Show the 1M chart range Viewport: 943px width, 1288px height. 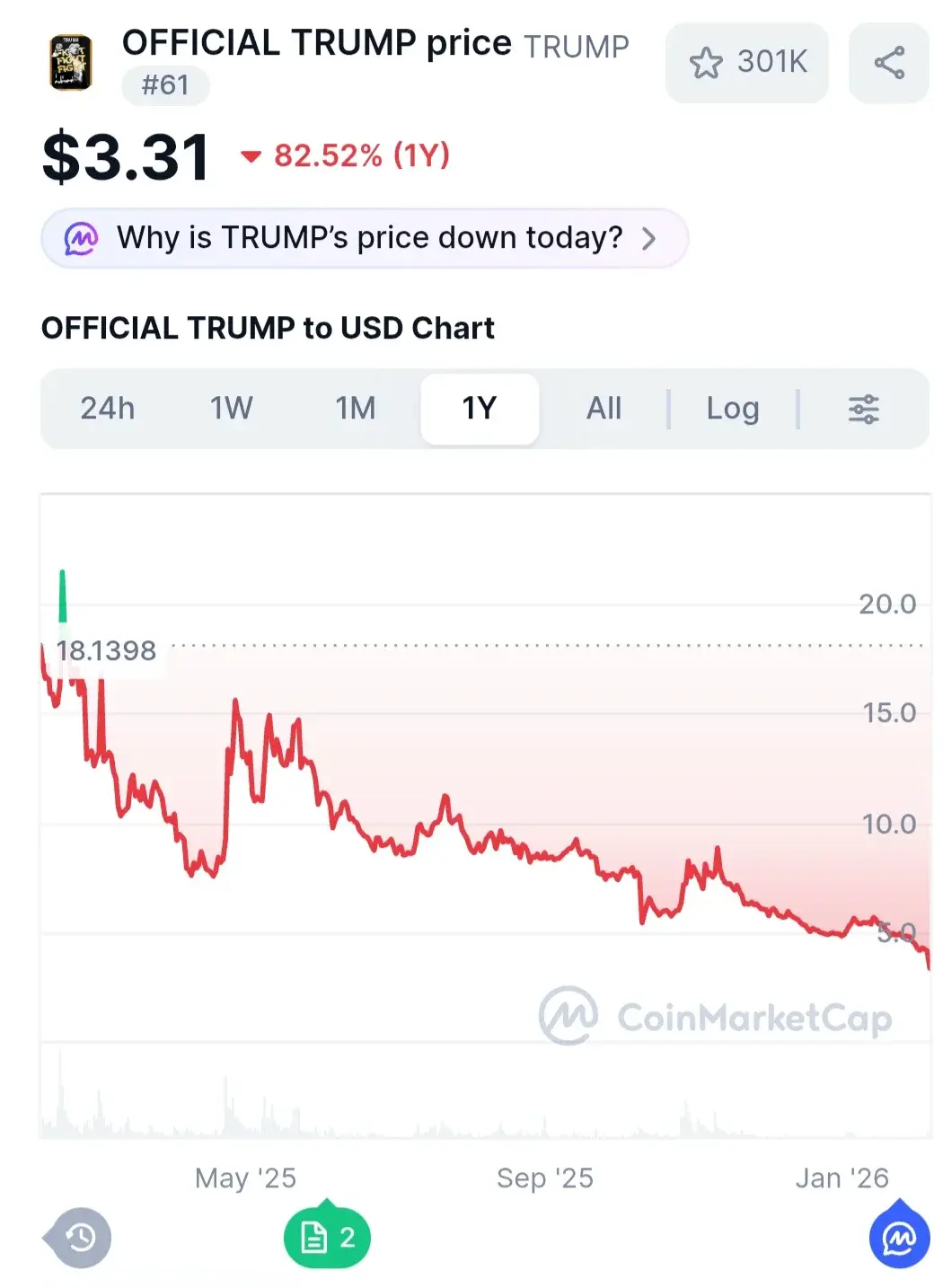coord(356,409)
